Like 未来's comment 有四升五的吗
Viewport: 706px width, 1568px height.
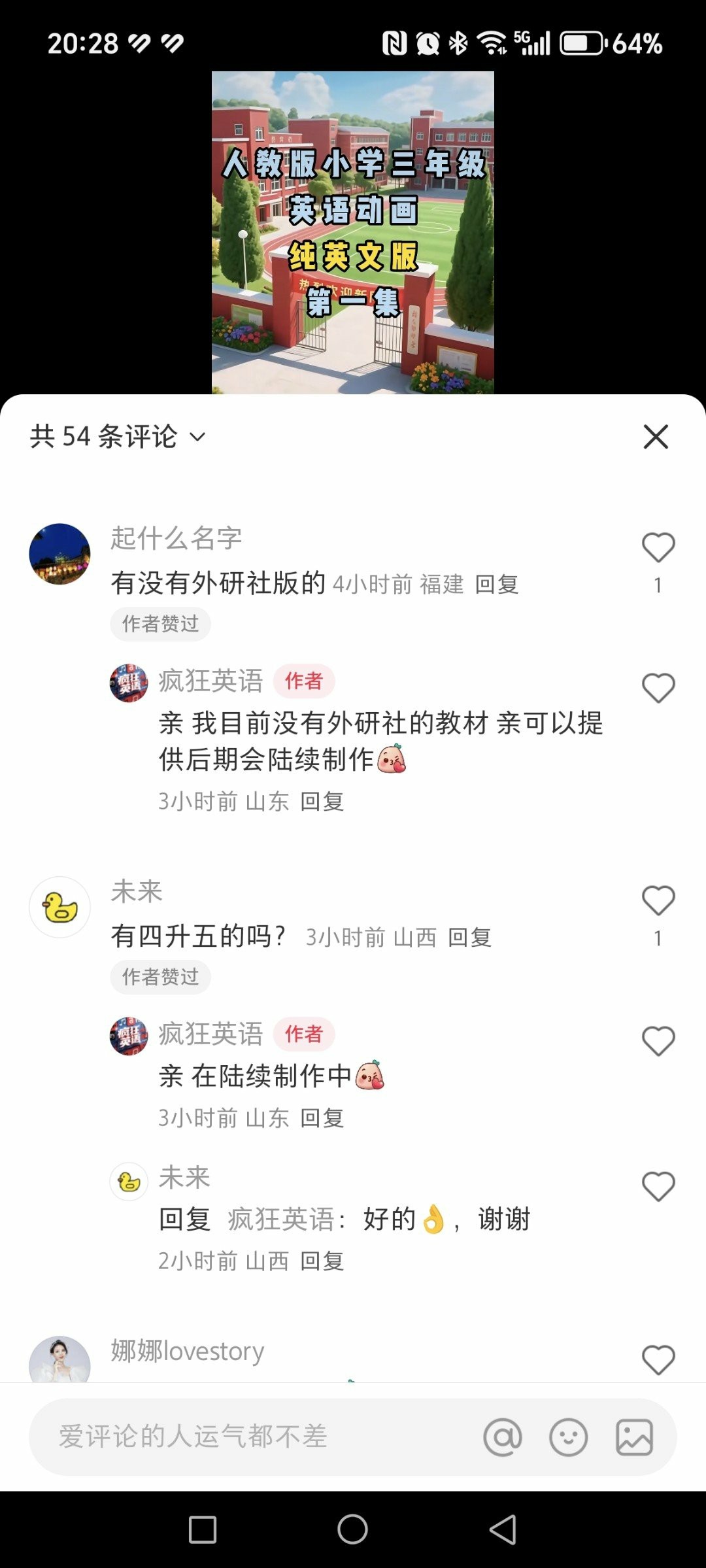click(658, 901)
